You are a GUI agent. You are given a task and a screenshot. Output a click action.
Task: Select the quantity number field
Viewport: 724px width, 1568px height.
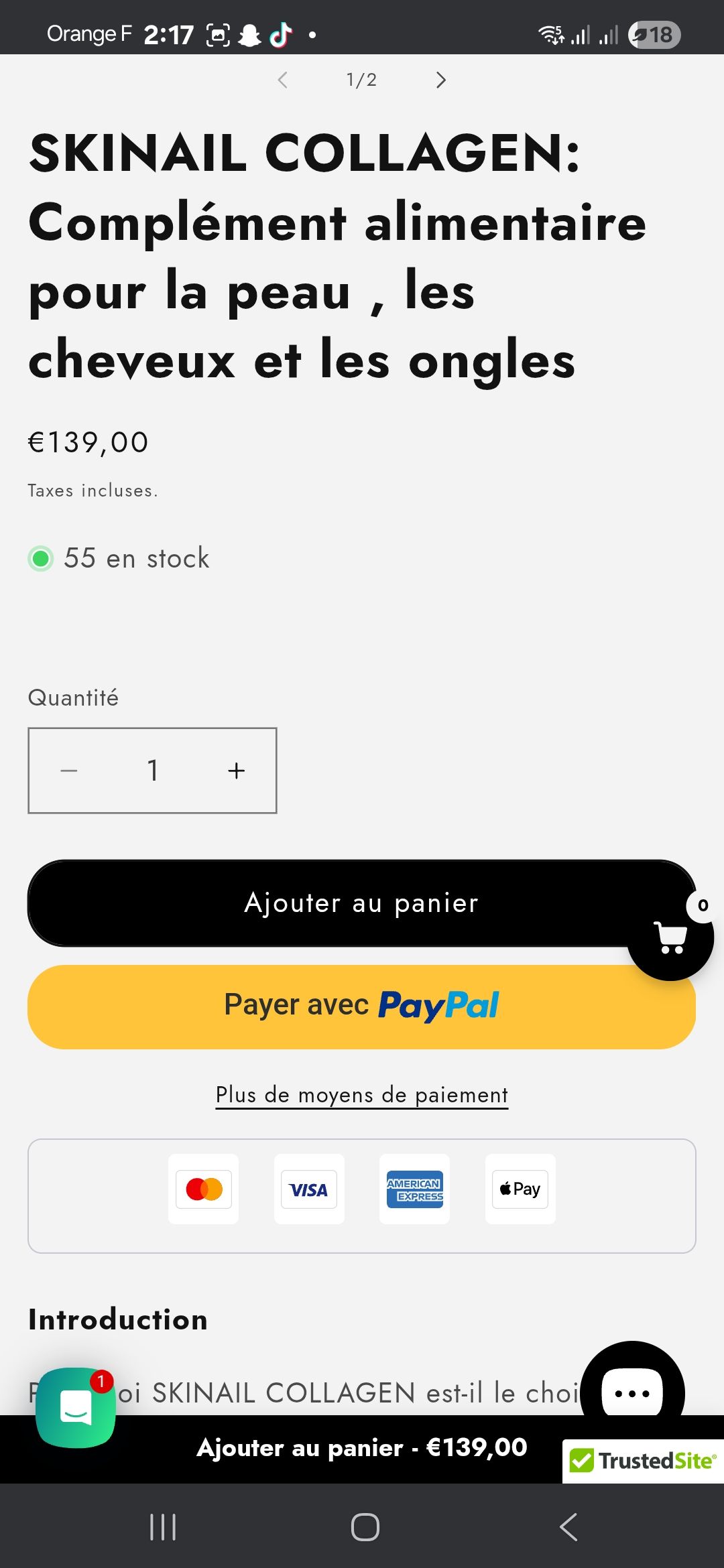coord(153,771)
